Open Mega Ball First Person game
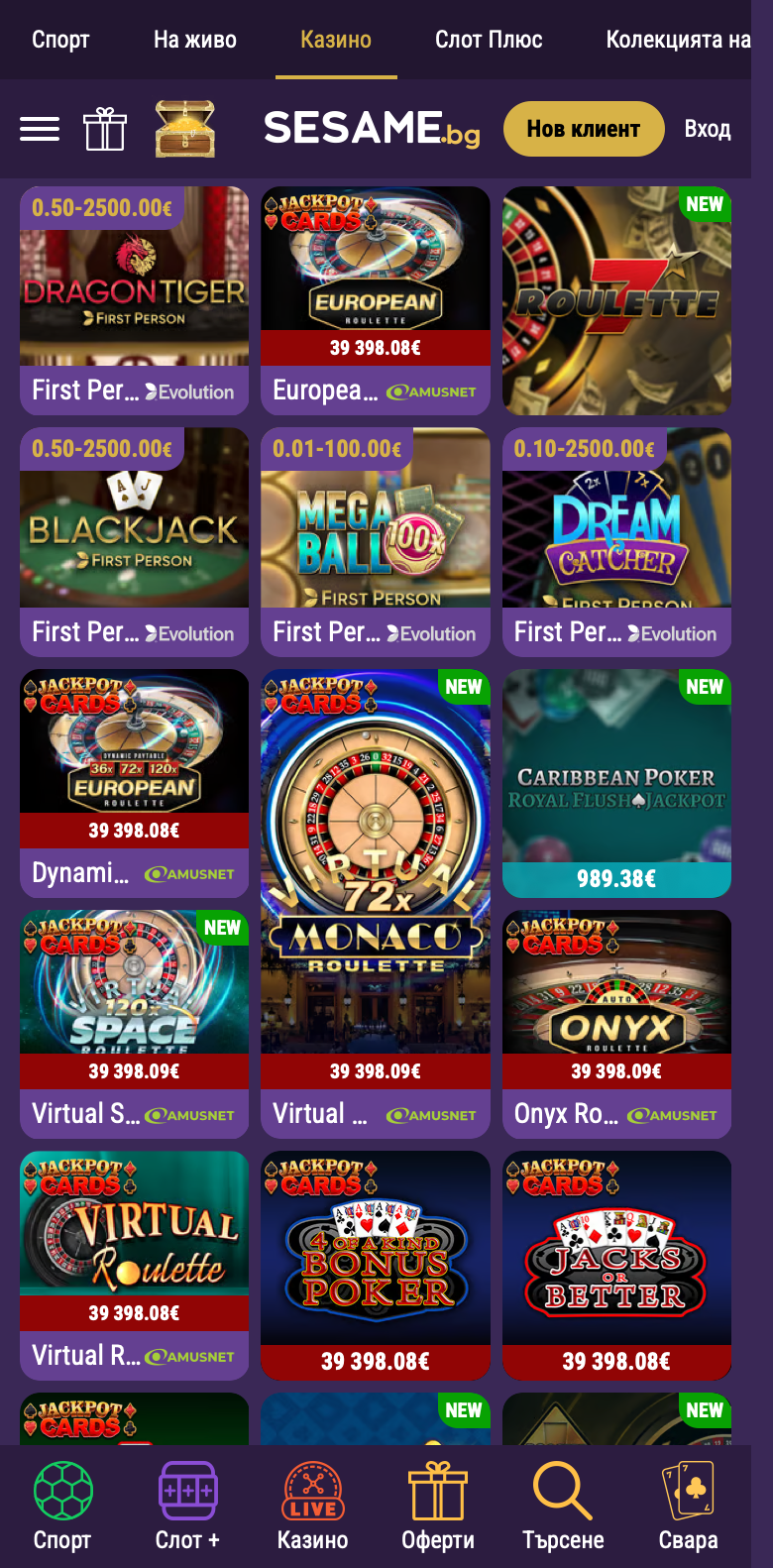The height and width of the screenshot is (1568, 773). click(376, 542)
